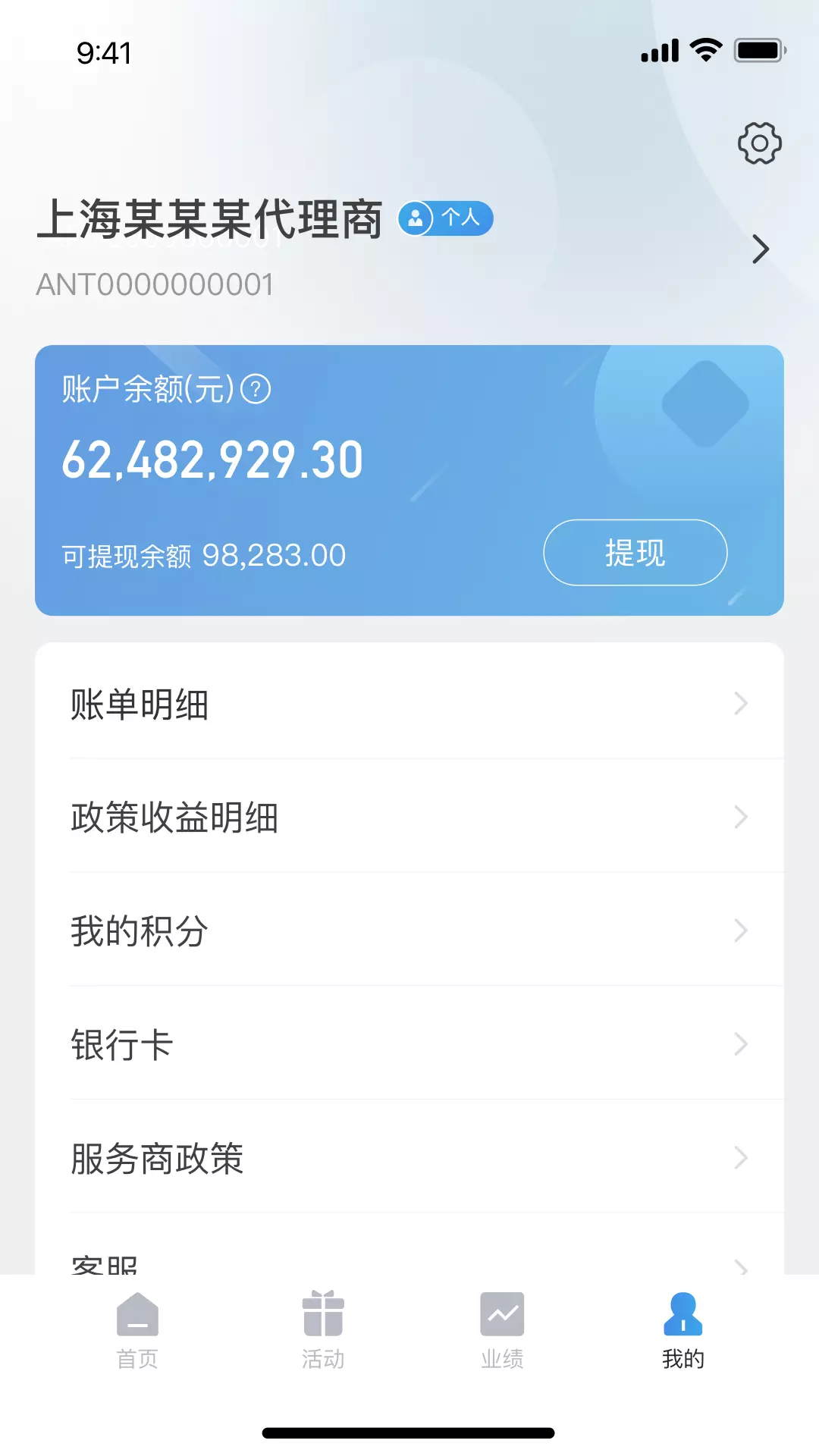
Task: Open 政策收益明细
Action: [x=409, y=816]
